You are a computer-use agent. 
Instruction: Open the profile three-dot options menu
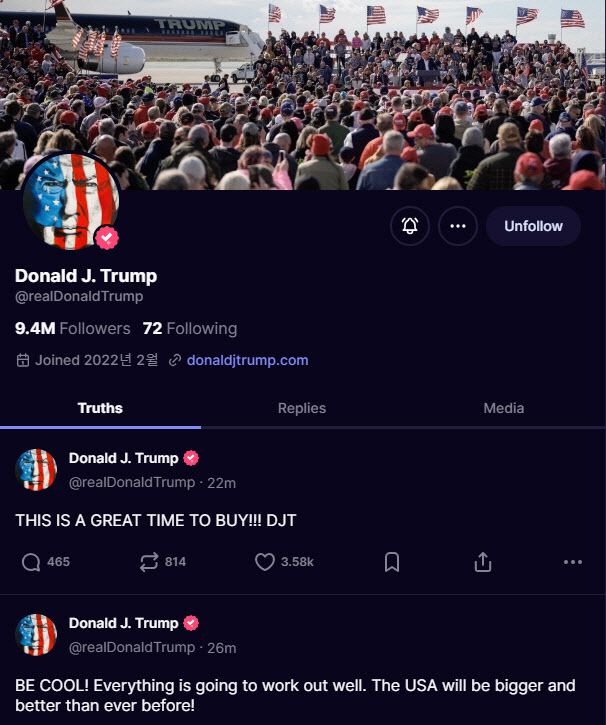[458, 226]
